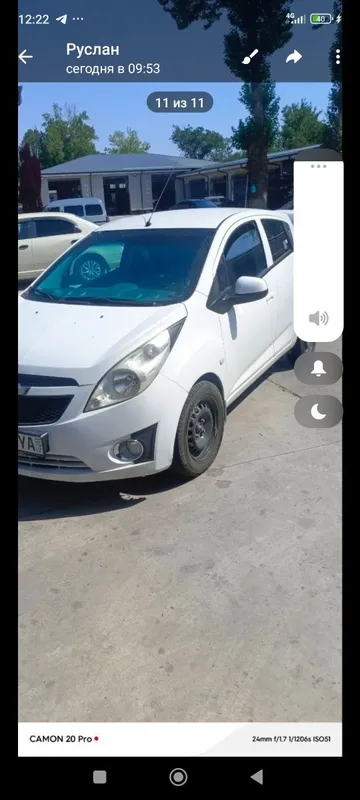Open recent apps from the navigation bar
360x800 pixels.
[x=100, y=777]
